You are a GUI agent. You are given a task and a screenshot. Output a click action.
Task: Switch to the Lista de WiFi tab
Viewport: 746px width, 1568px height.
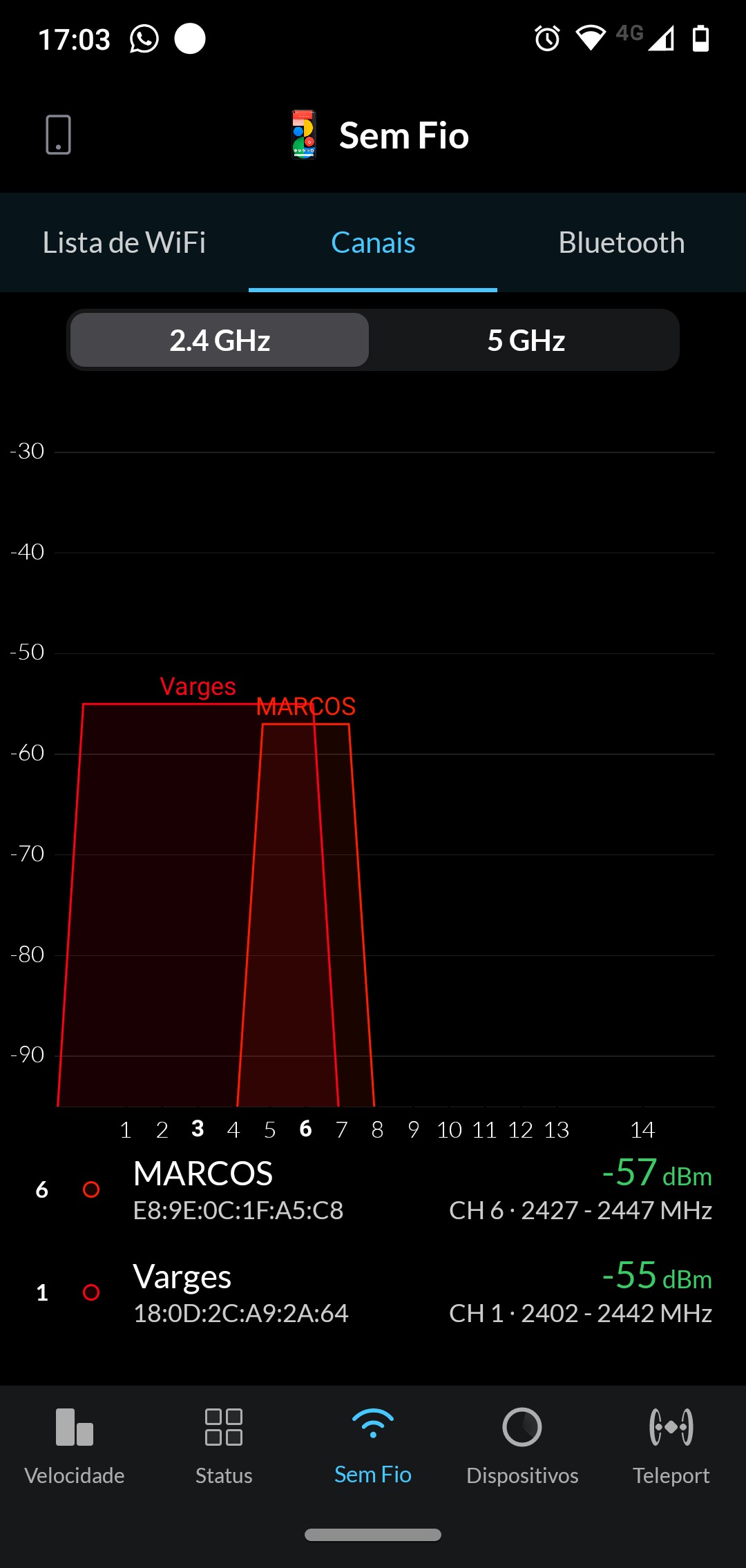click(x=124, y=243)
